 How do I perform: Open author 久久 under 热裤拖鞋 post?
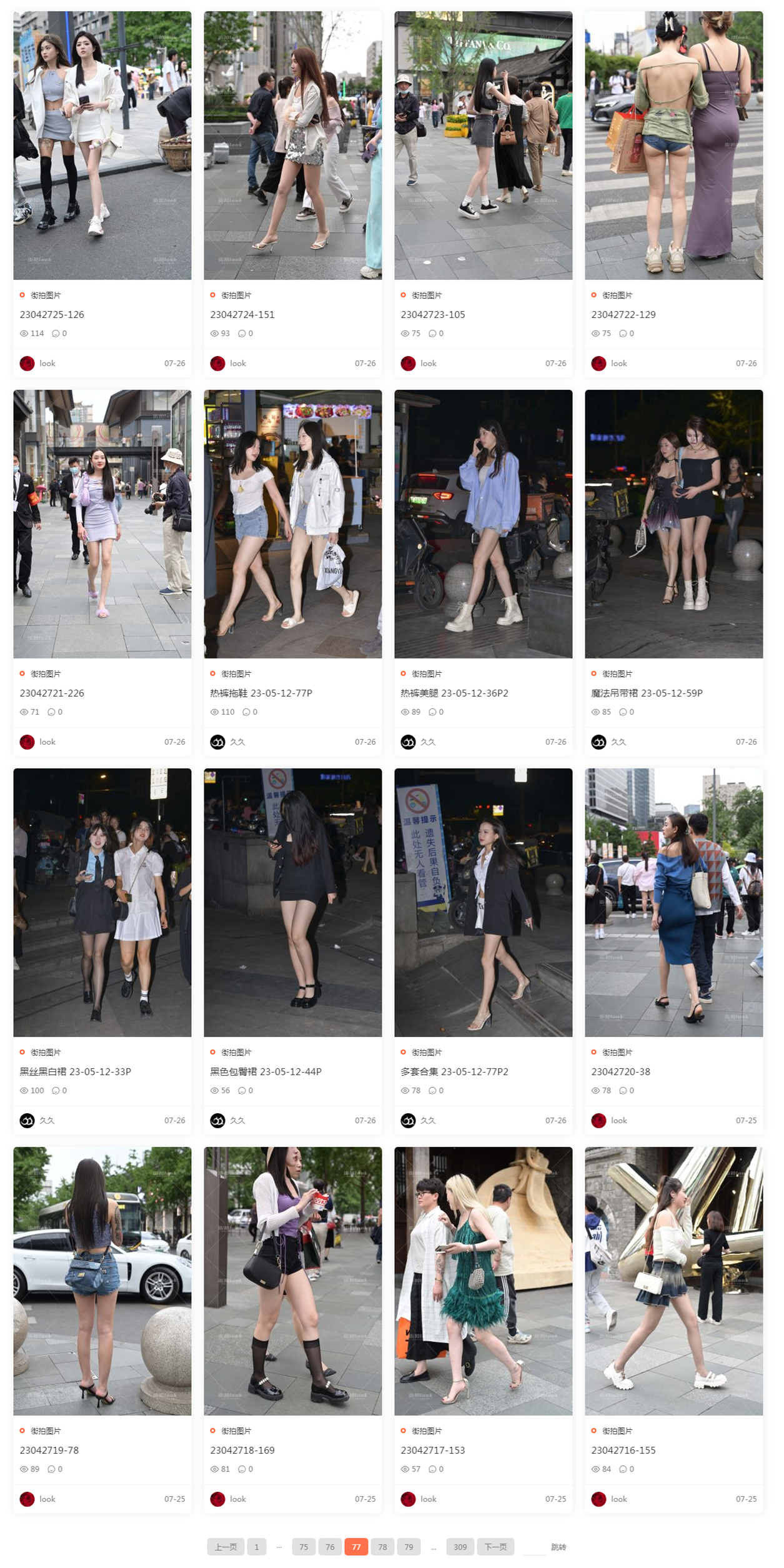[x=237, y=742]
